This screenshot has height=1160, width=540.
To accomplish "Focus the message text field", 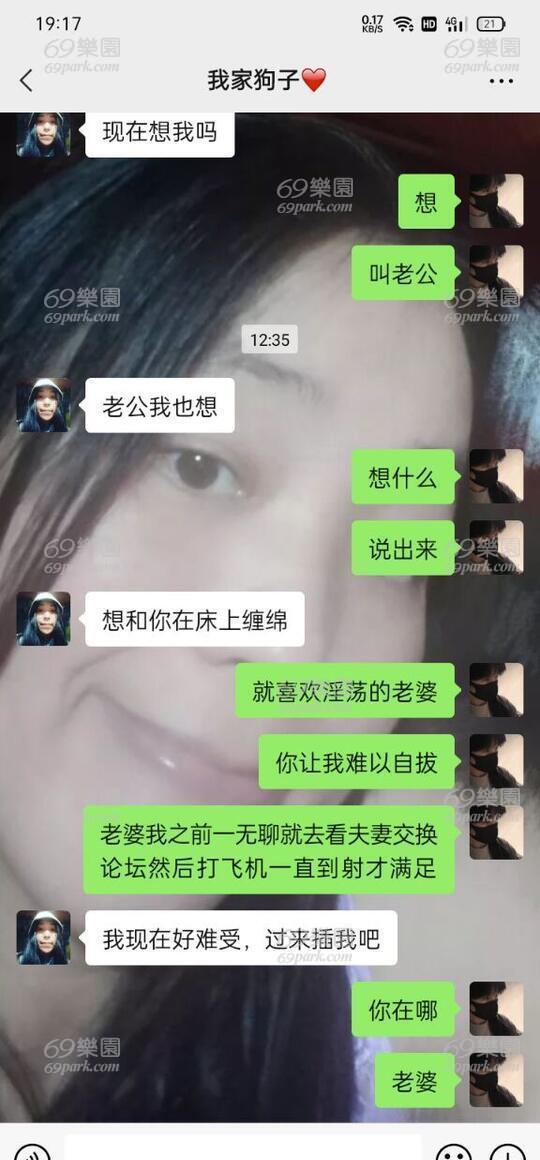I will click(x=242, y=1149).
